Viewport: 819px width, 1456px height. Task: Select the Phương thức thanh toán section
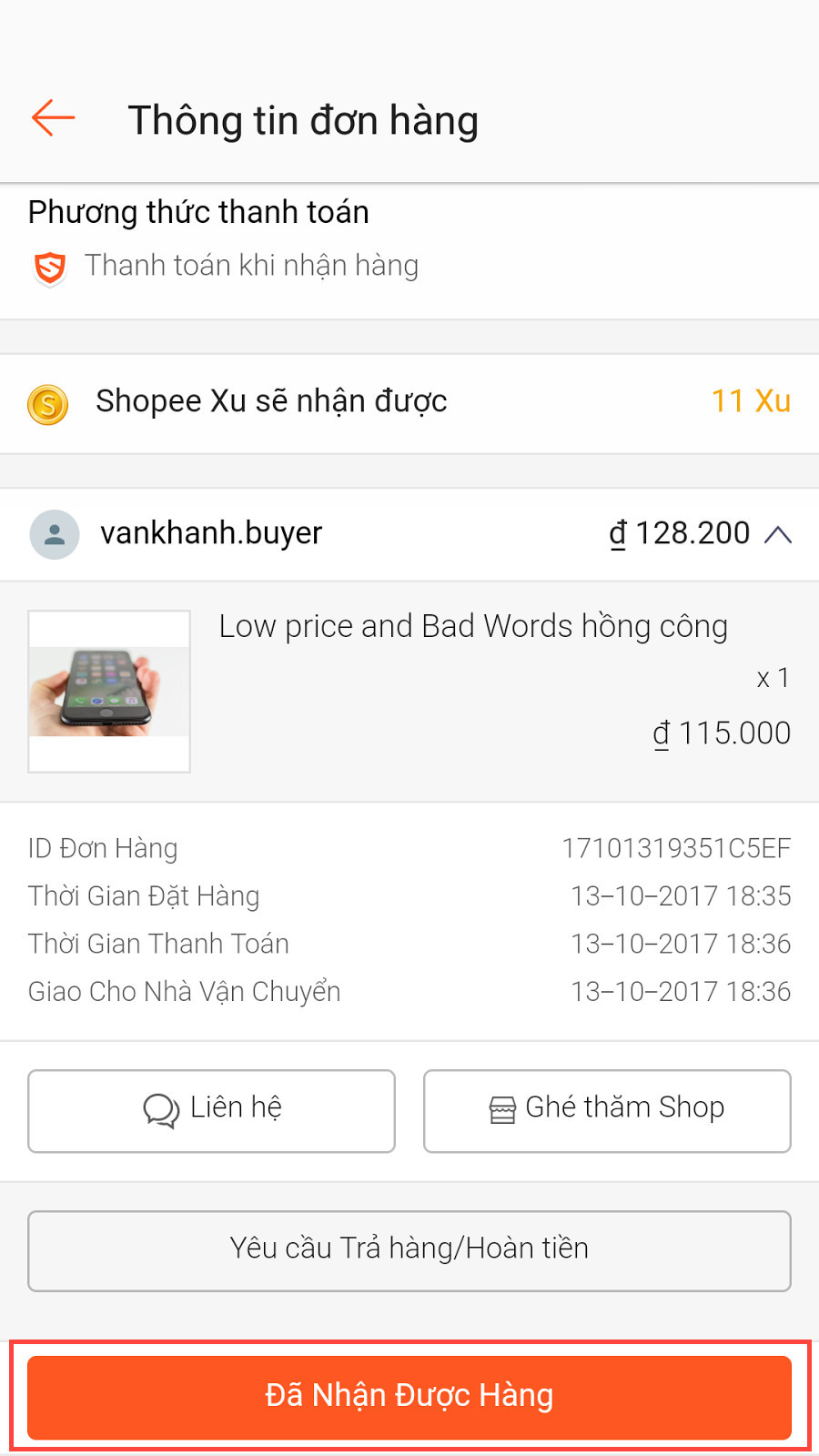pyautogui.click(x=198, y=212)
